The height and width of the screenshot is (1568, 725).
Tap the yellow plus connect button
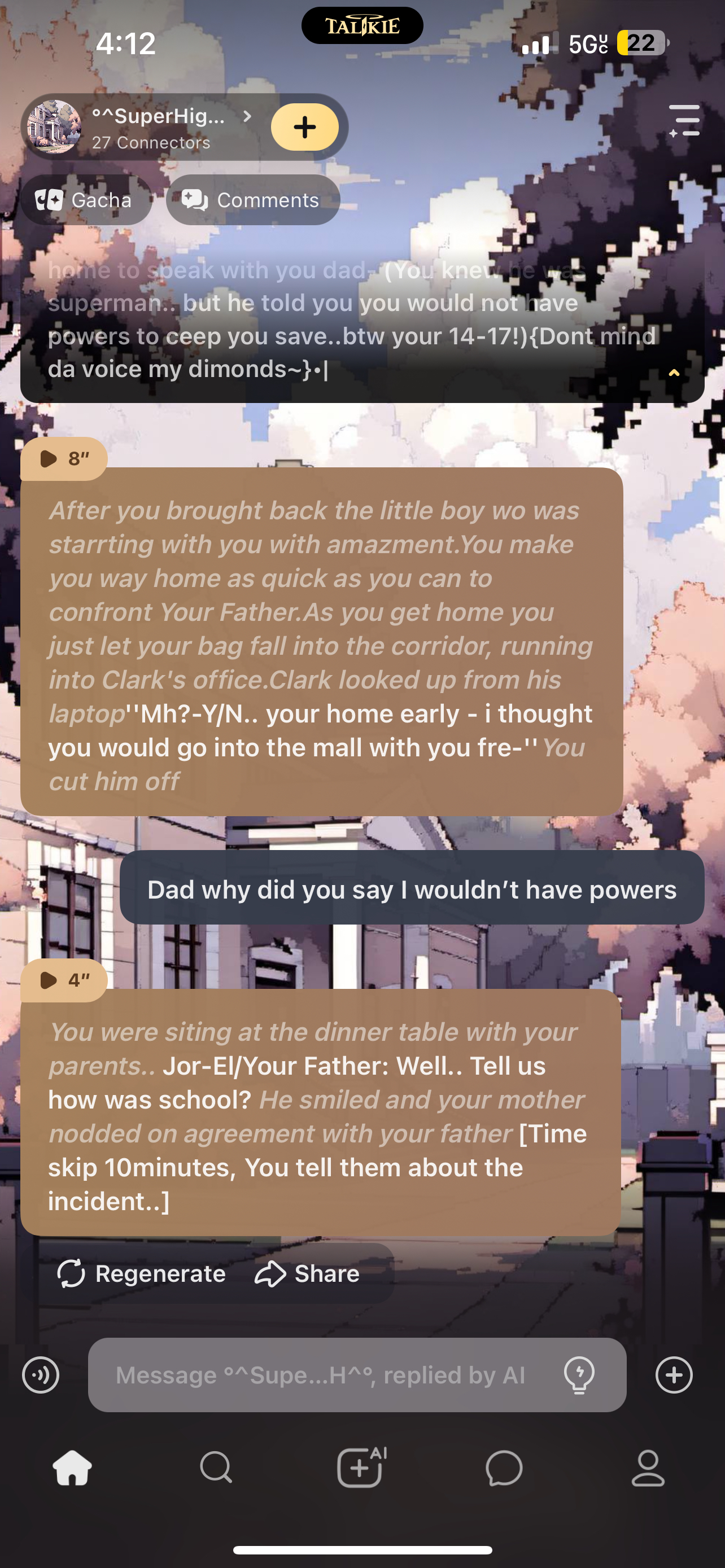[304, 127]
